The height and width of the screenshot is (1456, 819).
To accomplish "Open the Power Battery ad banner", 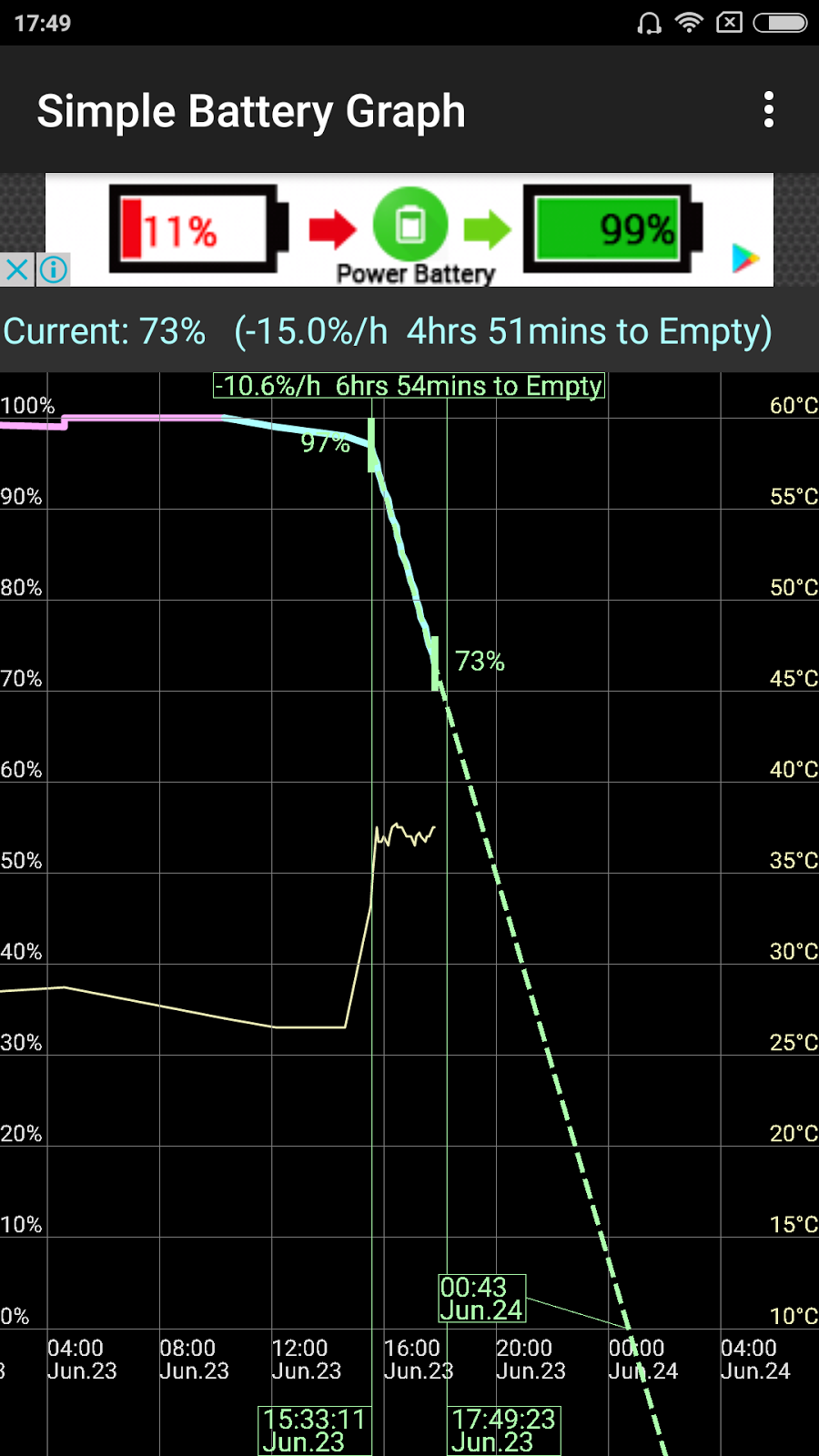I will coord(409,230).
